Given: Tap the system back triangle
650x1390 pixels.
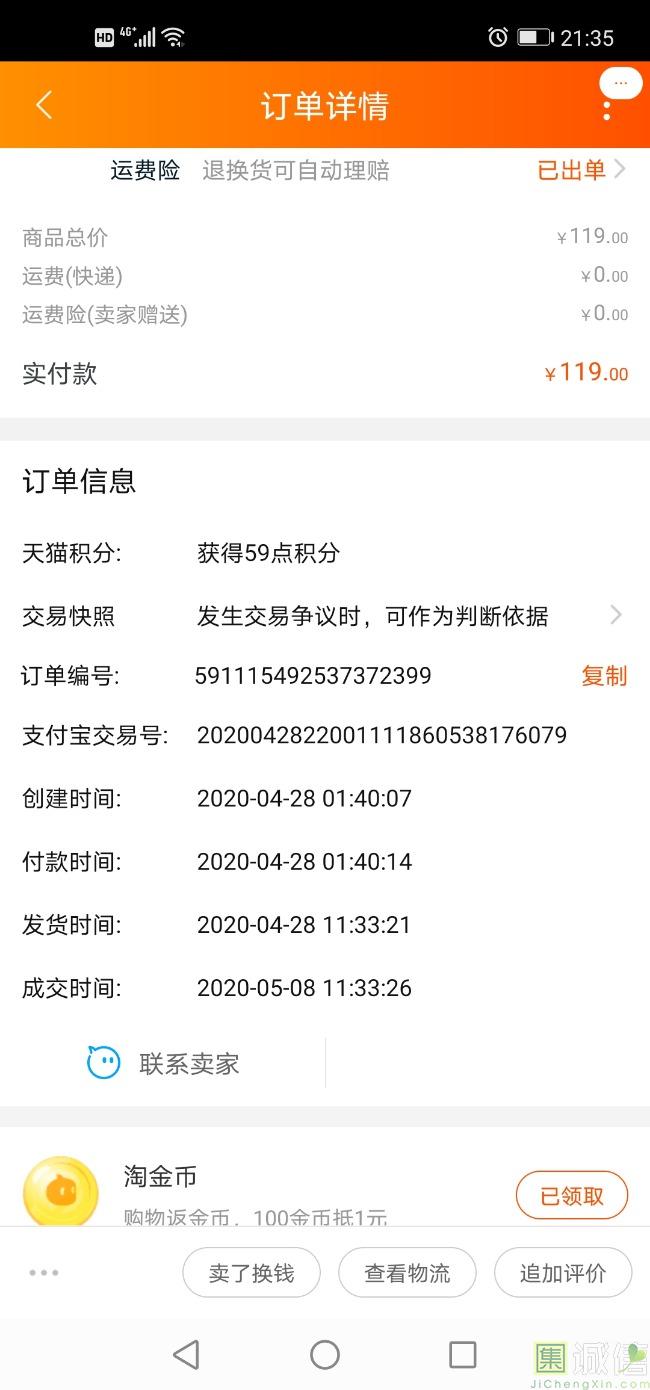Looking at the screenshot, I should click(x=186, y=1355).
